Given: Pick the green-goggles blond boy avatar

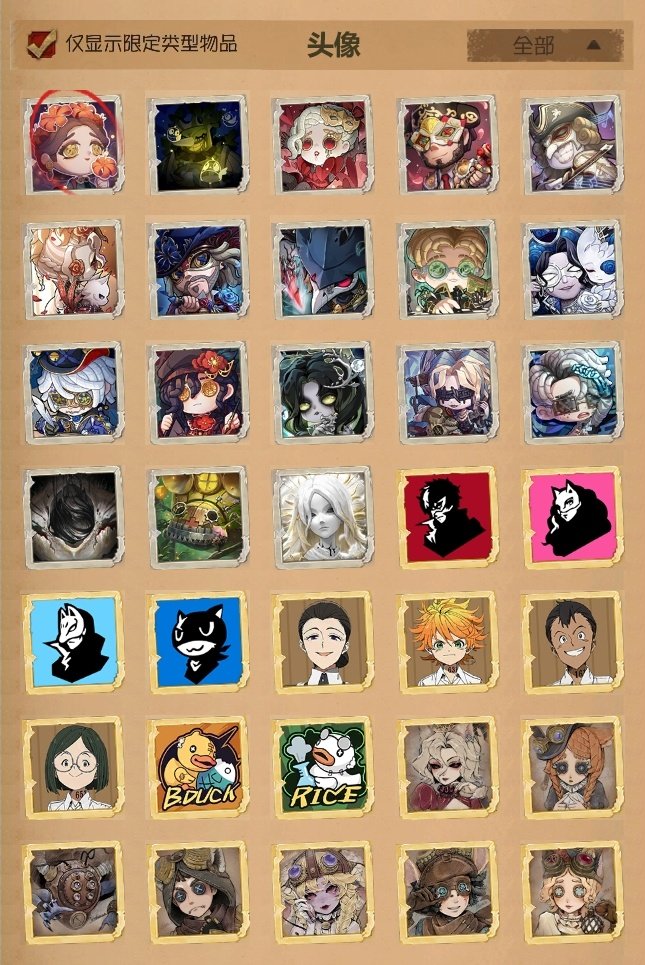Looking at the screenshot, I should [x=447, y=268].
